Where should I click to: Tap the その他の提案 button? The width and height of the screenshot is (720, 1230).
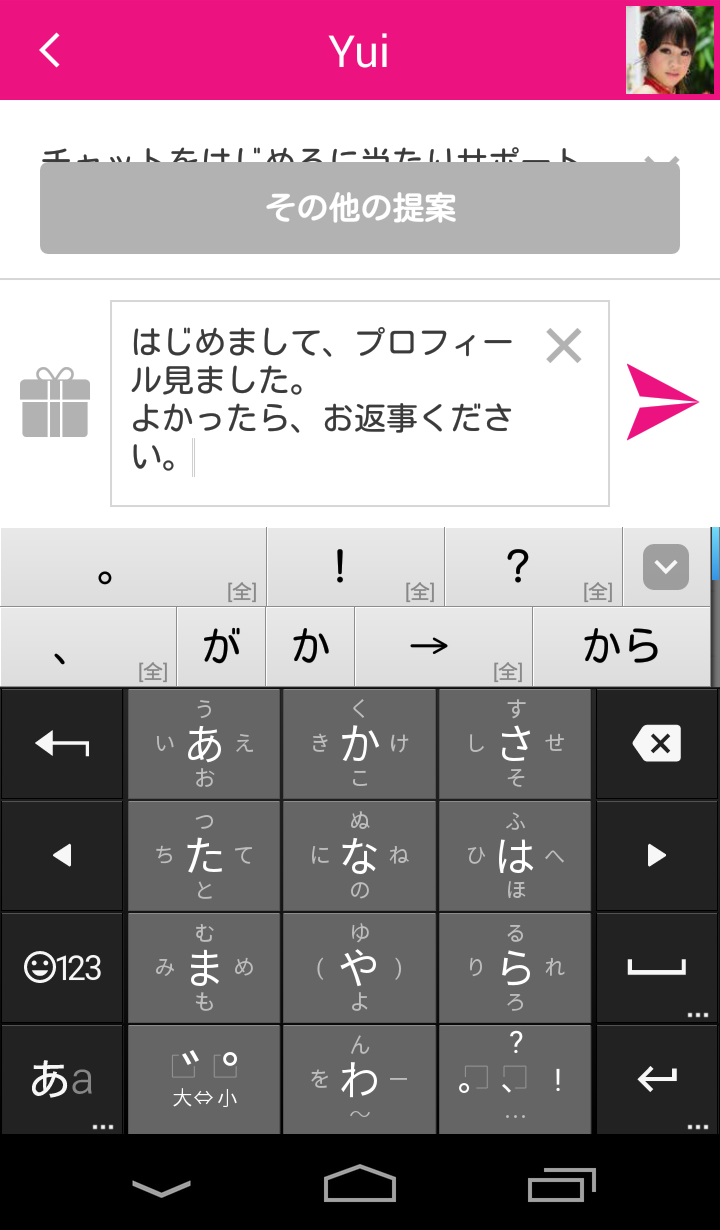(360, 208)
